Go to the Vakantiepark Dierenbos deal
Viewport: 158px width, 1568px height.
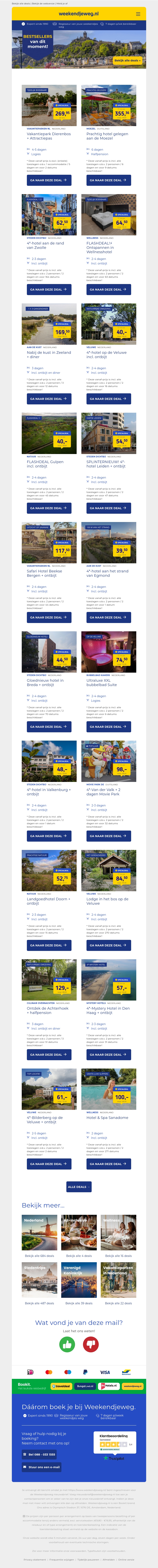pyautogui.click(x=49, y=180)
